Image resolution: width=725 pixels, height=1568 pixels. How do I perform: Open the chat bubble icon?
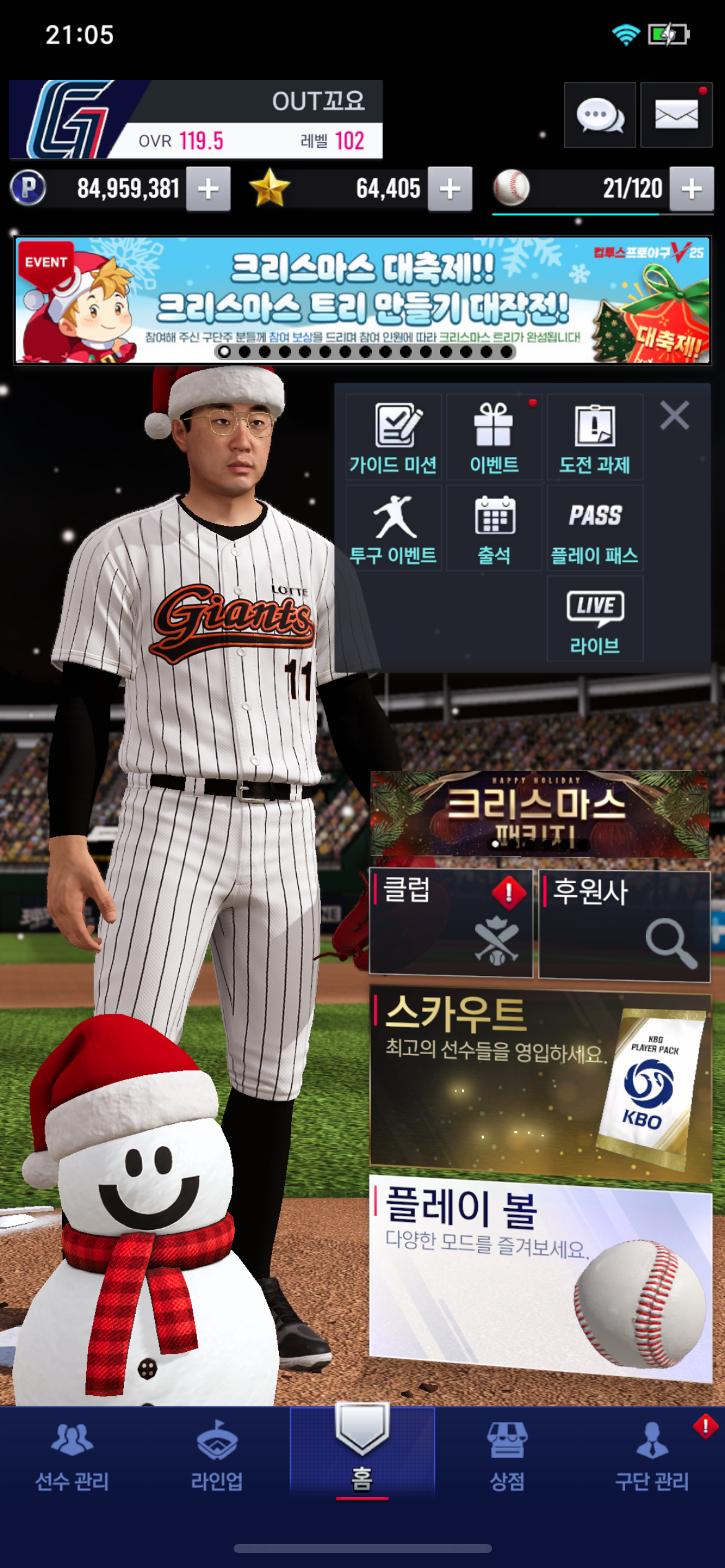click(x=599, y=115)
